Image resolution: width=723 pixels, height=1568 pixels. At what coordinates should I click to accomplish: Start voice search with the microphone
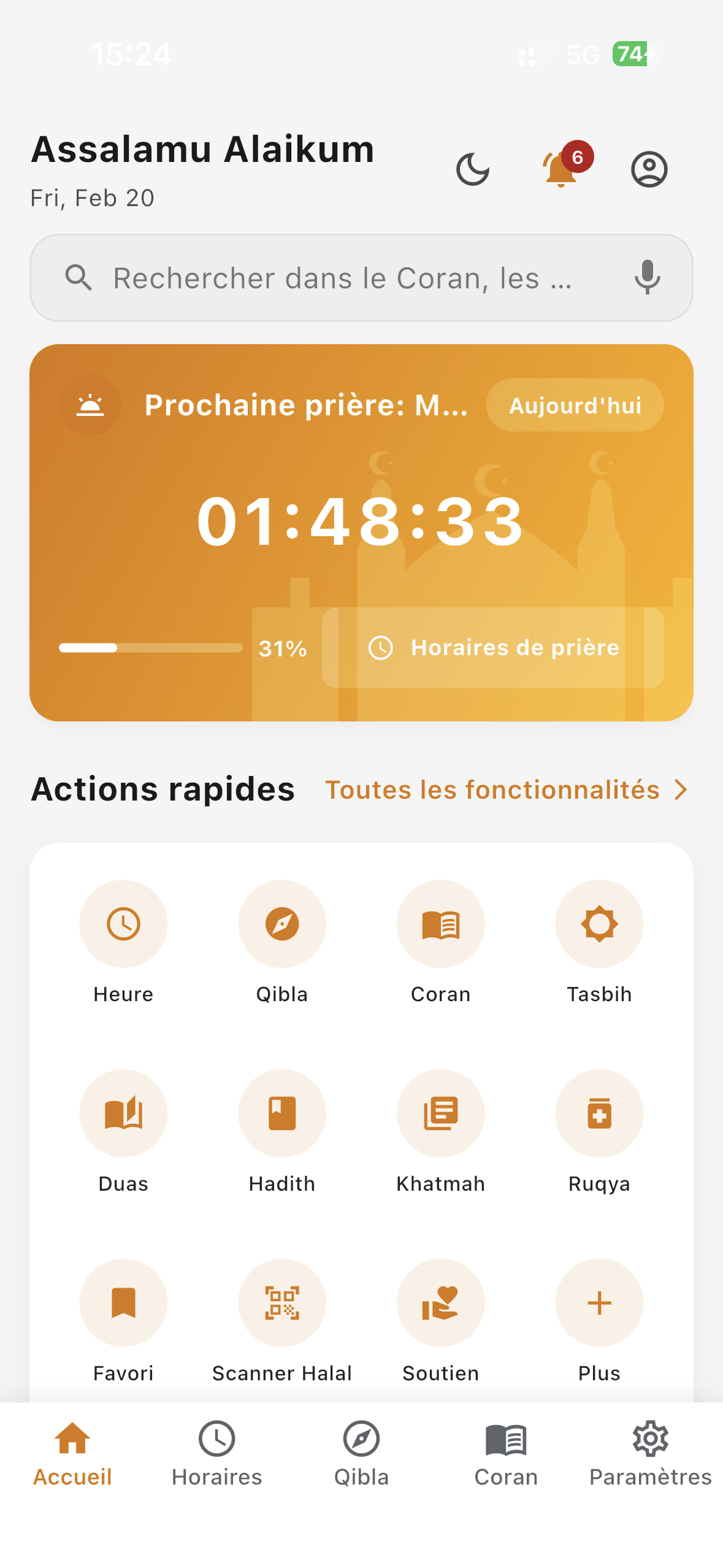click(x=647, y=278)
